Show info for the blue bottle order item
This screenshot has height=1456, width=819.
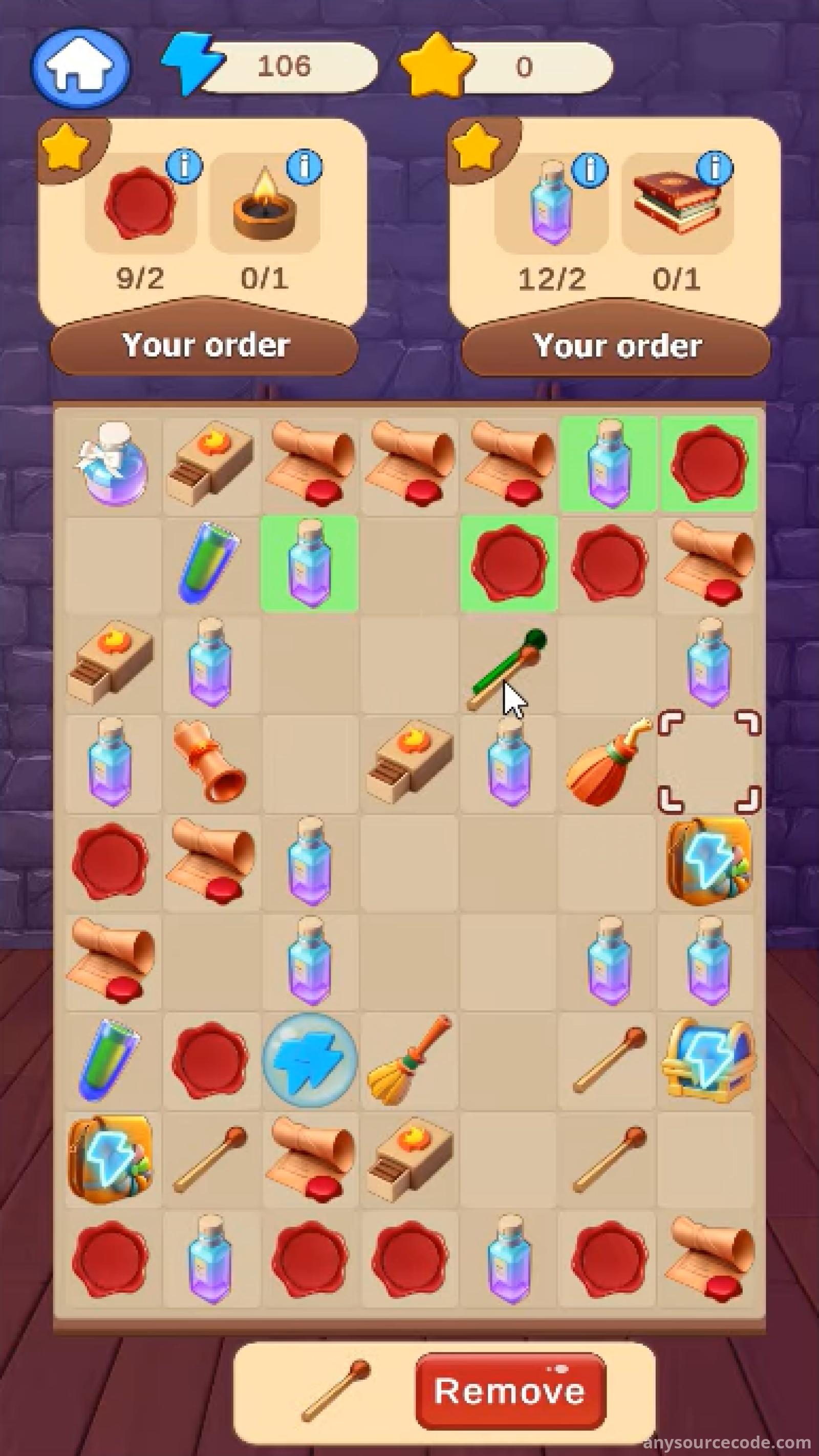(590, 169)
